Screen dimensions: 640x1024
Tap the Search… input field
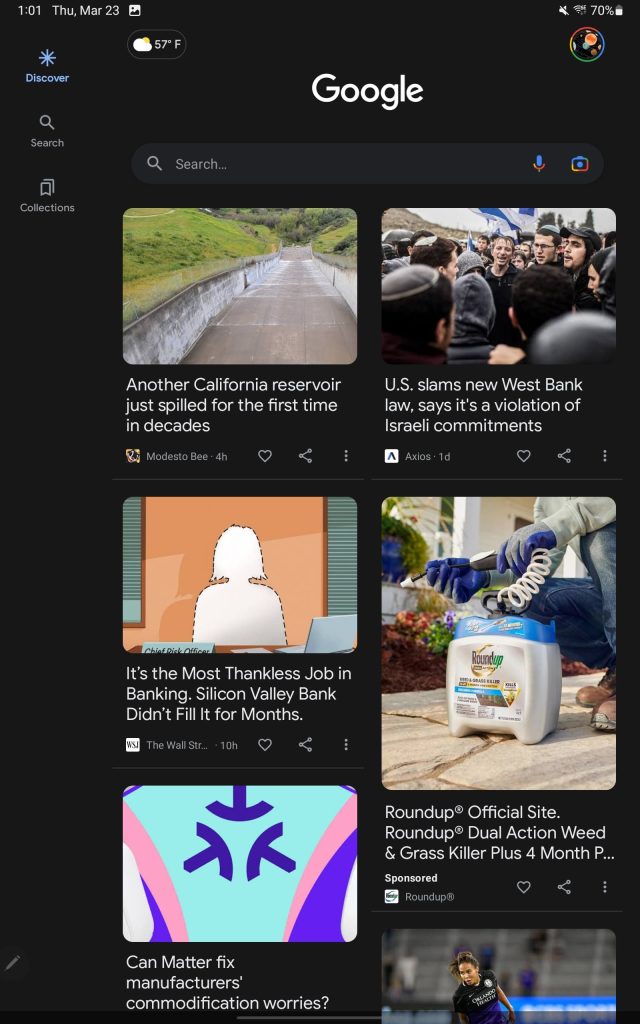[x=340, y=164]
